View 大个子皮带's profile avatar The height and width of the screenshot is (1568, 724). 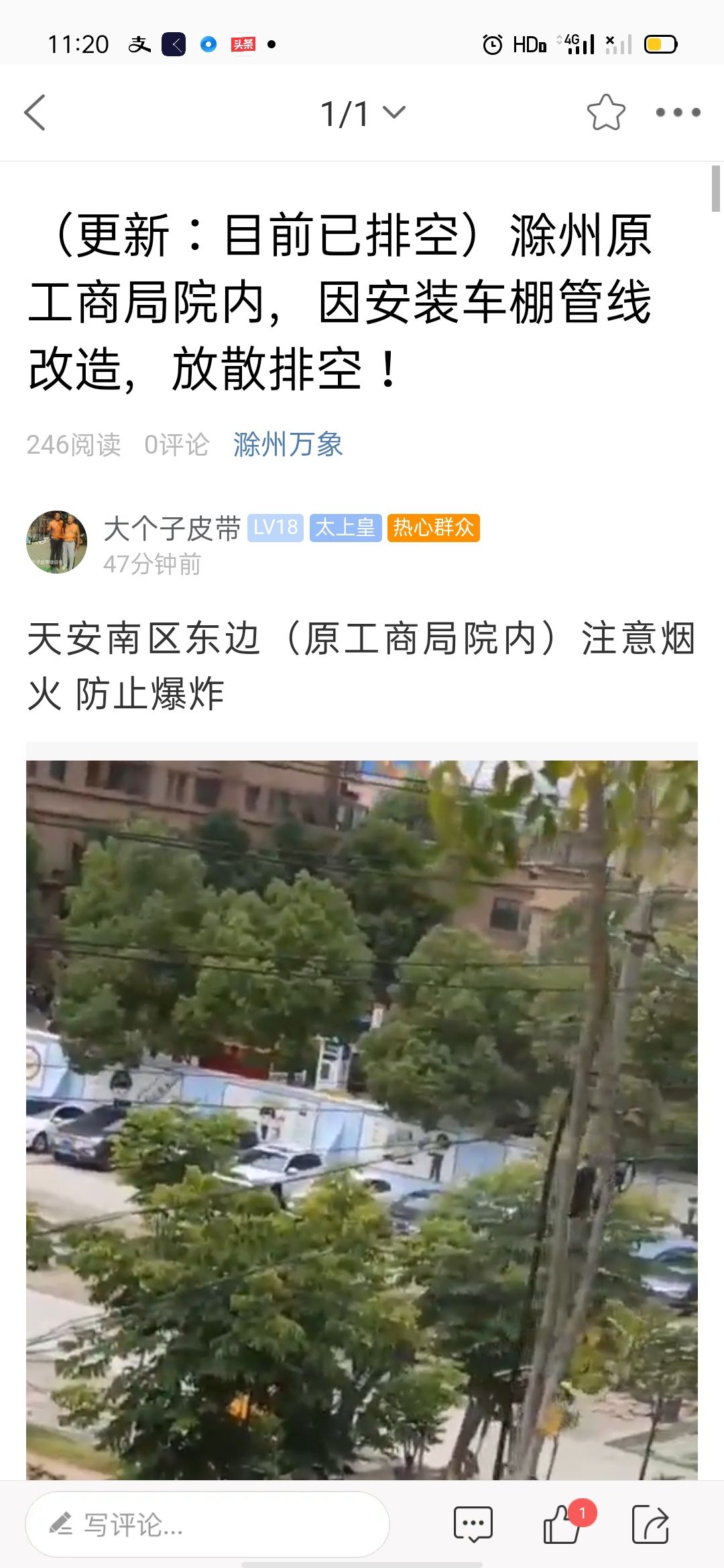tap(56, 541)
